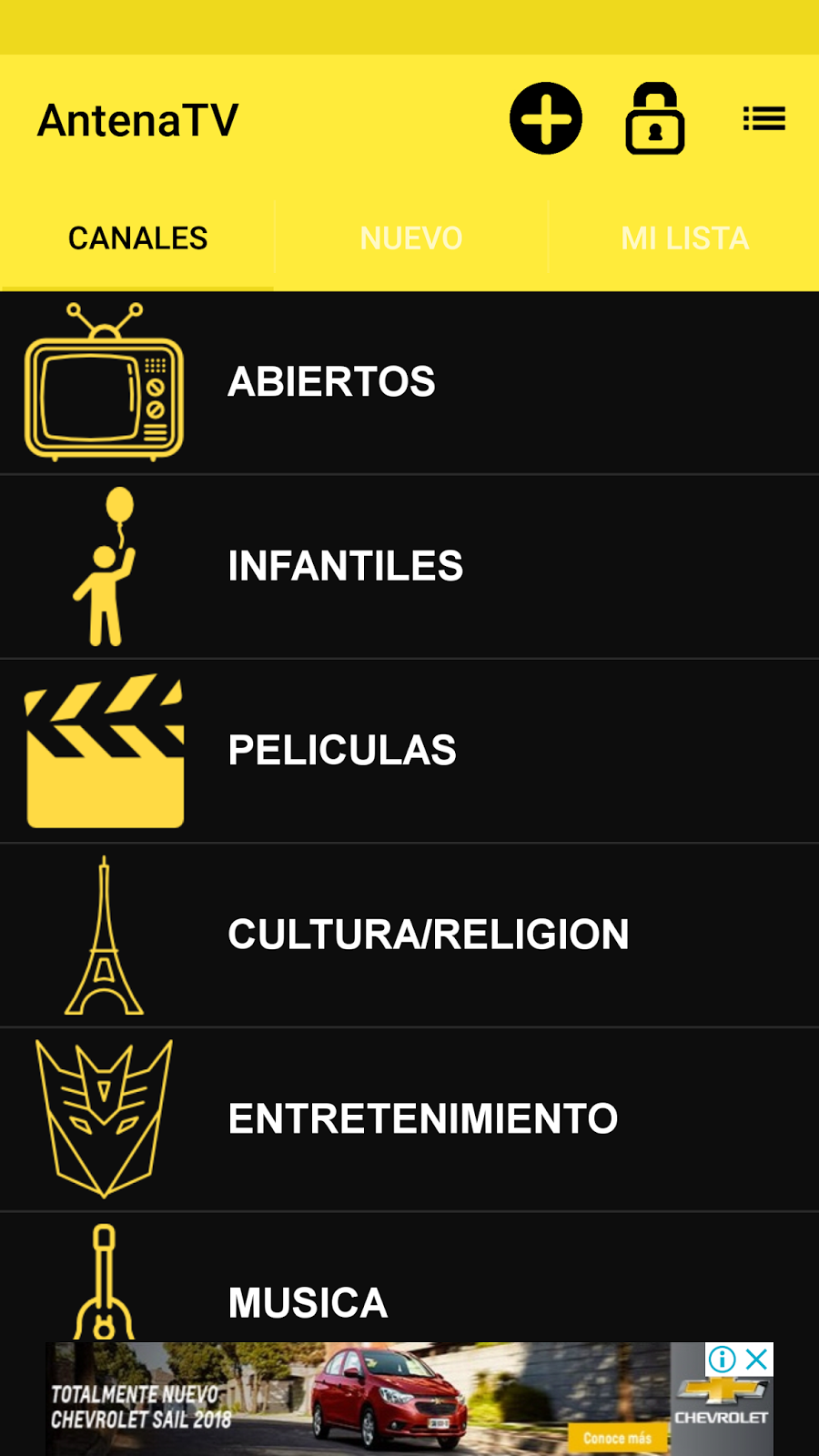This screenshot has width=819, height=1456.
Task: Switch to the NUEVO tab
Action: (411, 238)
